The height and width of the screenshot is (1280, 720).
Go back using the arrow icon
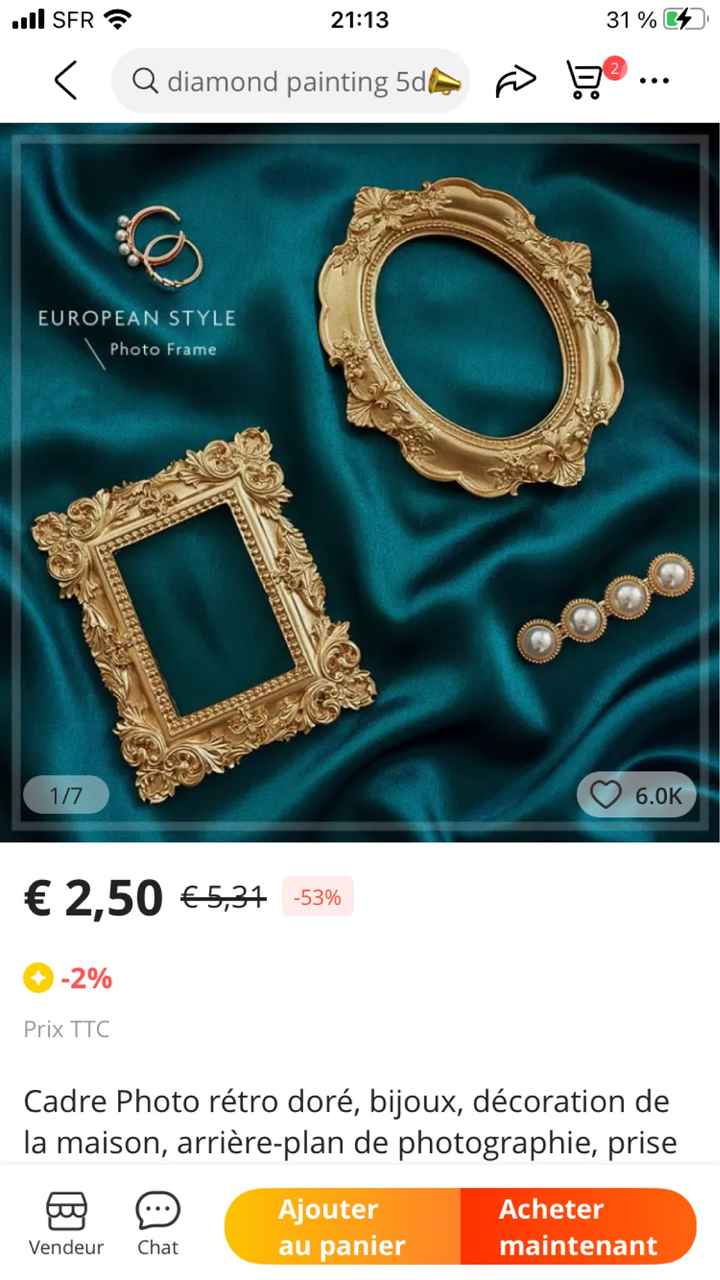[x=66, y=80]
